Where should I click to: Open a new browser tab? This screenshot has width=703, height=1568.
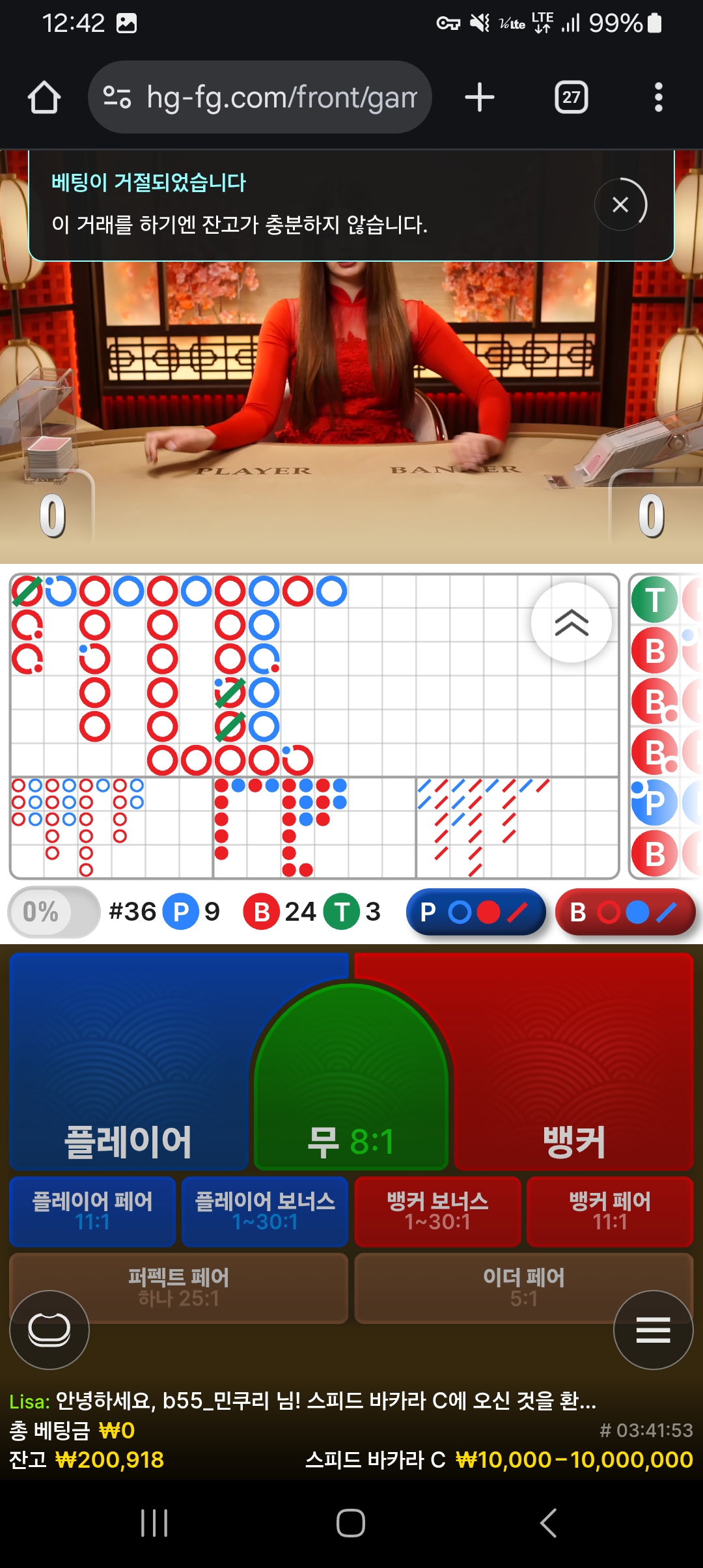click(x=480, y=98)
